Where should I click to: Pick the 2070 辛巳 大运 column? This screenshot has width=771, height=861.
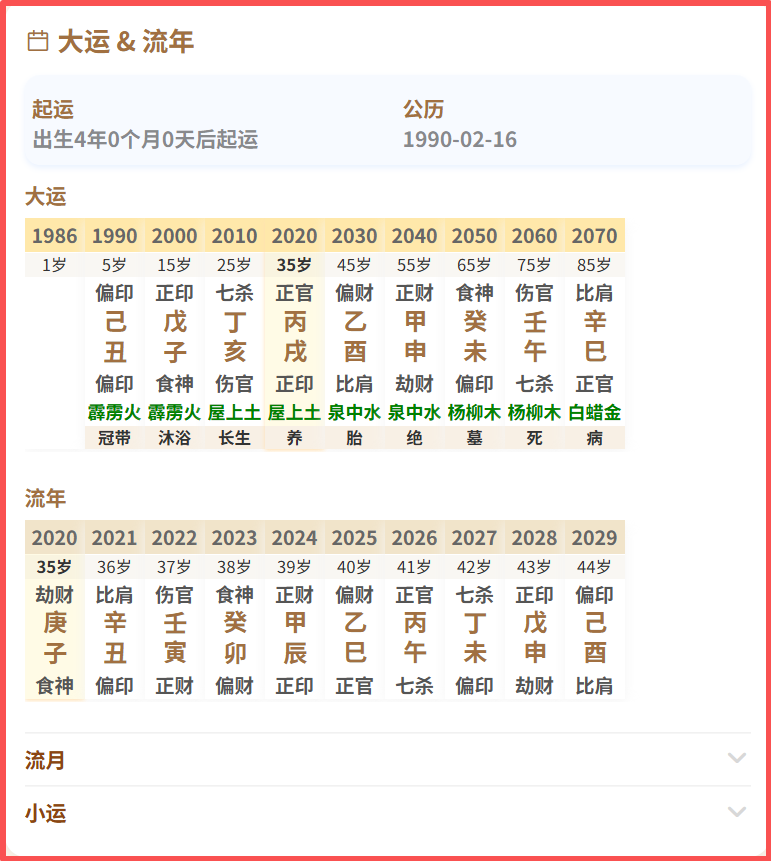click(595, 336)
